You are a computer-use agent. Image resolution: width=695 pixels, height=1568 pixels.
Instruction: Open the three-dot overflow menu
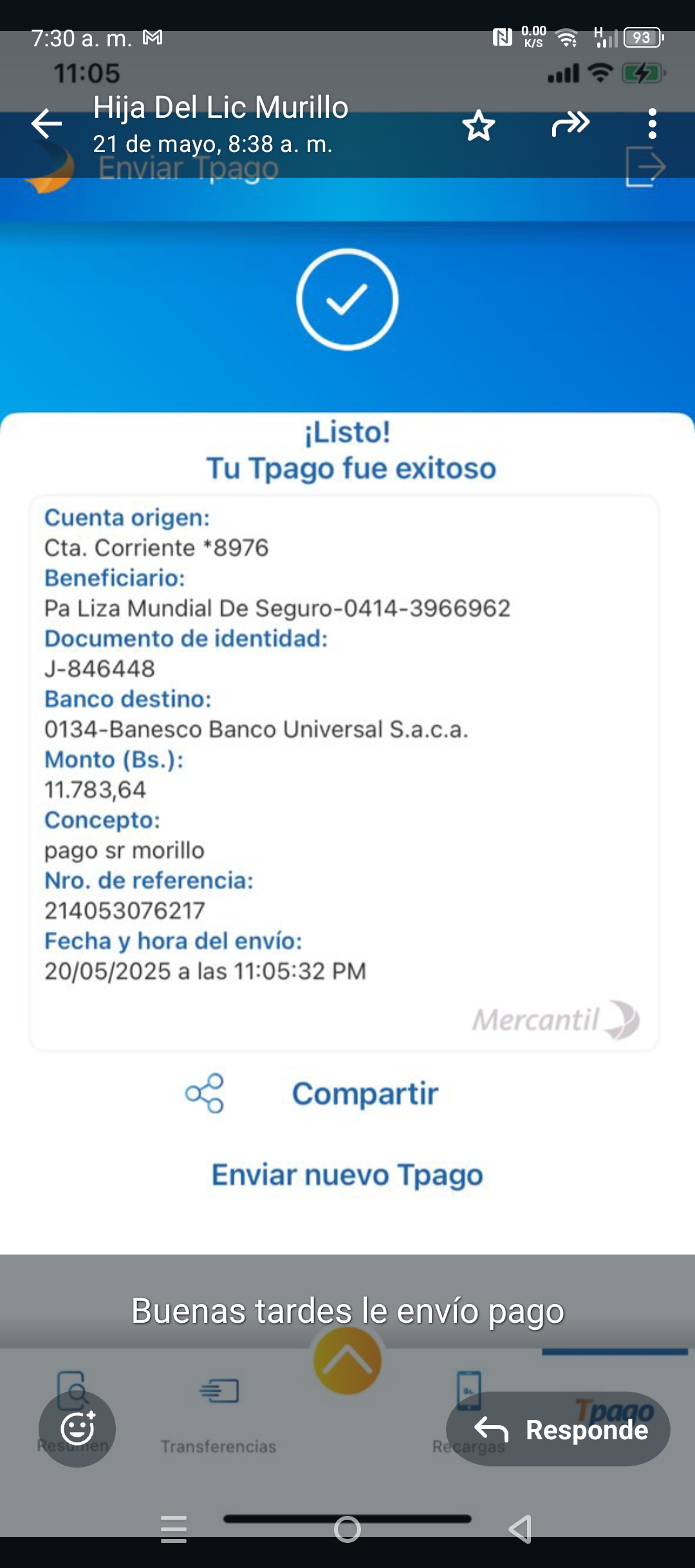pos(653,124)
